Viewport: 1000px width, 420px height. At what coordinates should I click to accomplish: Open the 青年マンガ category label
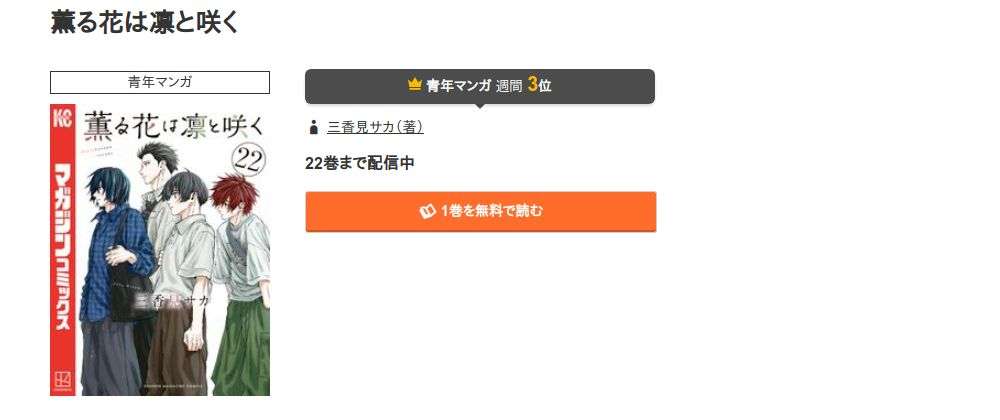pyautogui.click(x=160, y=82)
